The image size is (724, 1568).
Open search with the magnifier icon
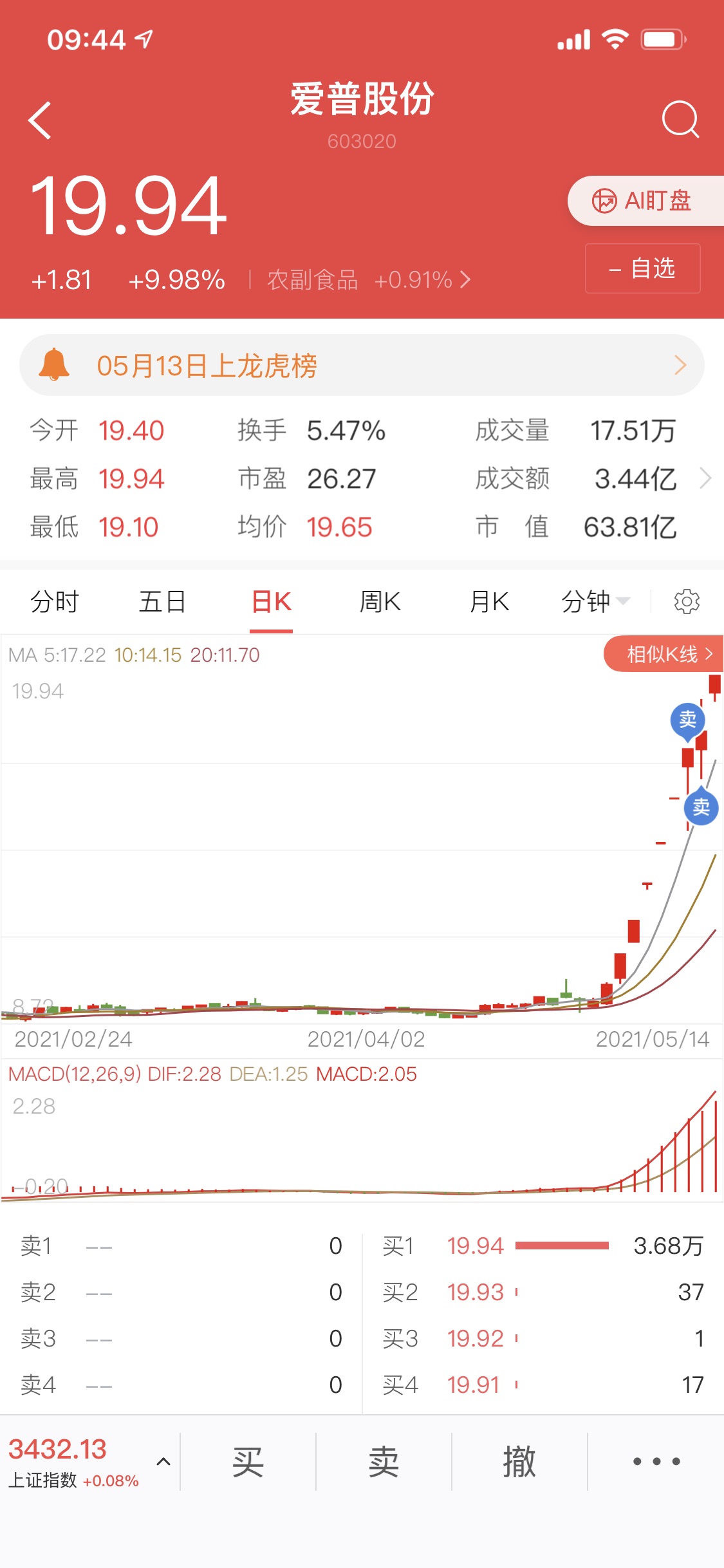(x=681, y=120)
